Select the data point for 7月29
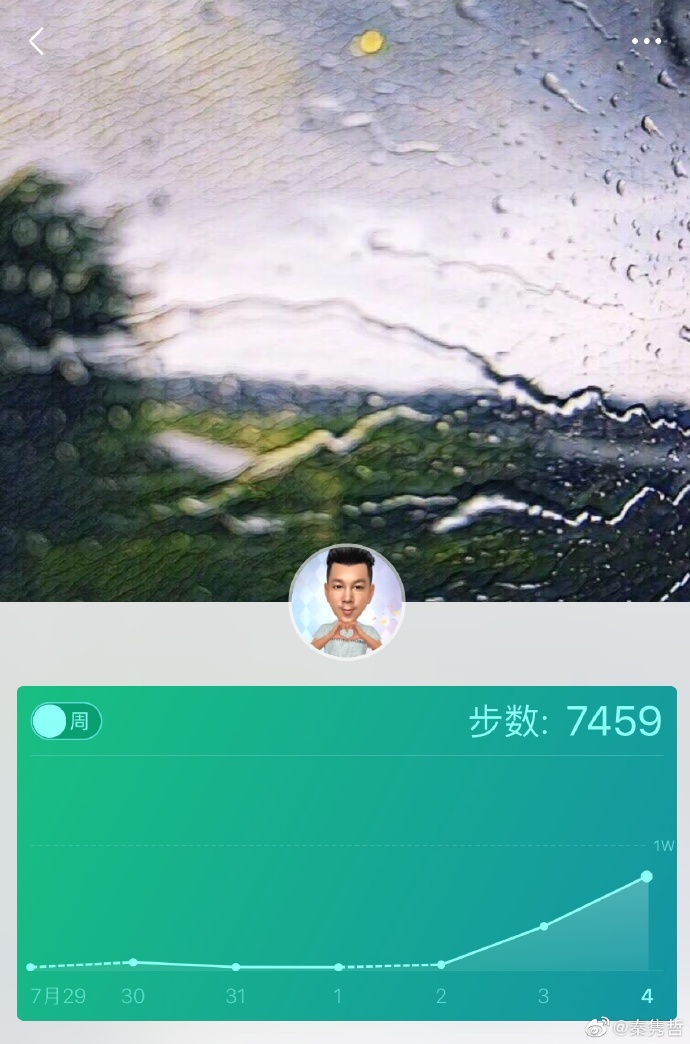The image size is (690, 1044). coord(31,967)
